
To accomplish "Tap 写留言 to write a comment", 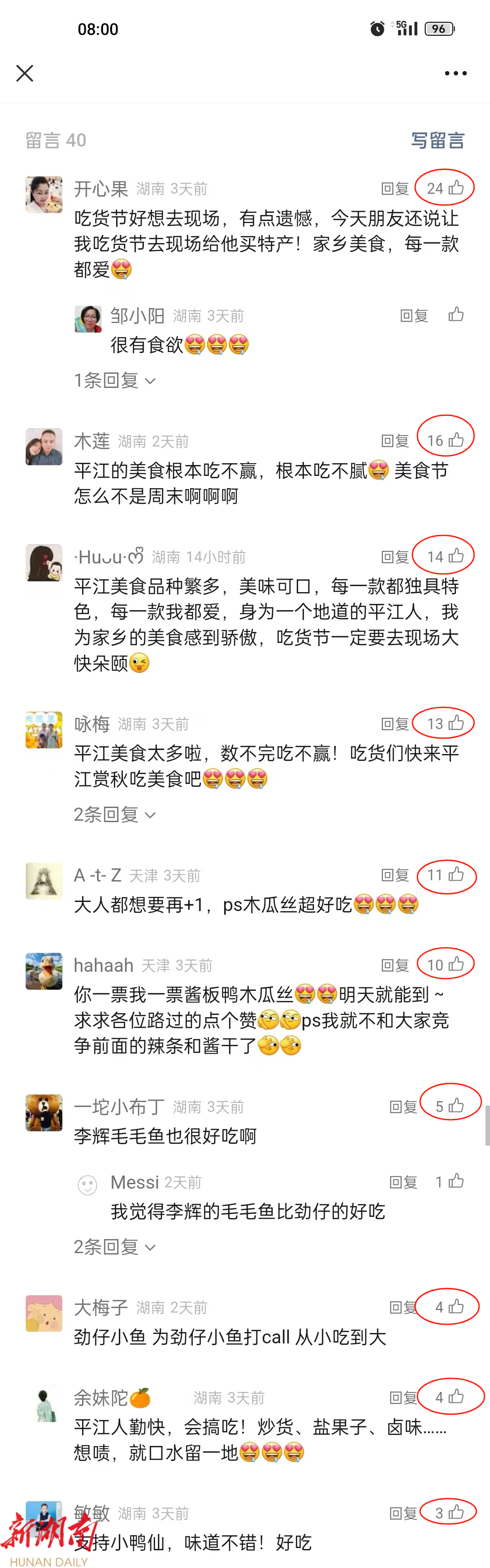I will tap(438, 141).
